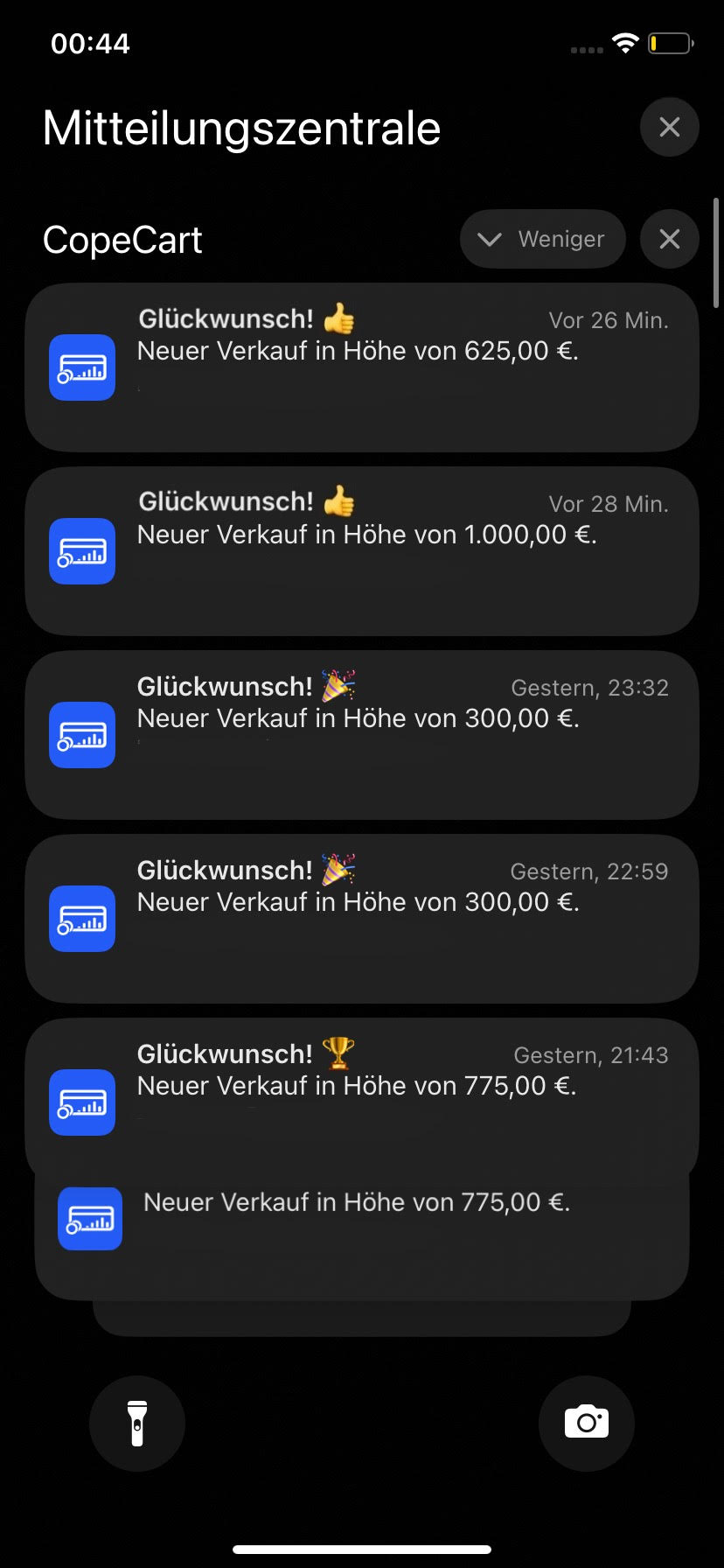Collapse CopeCart group with Weniger
724x1568 pixels.
[x=543, y=239]
